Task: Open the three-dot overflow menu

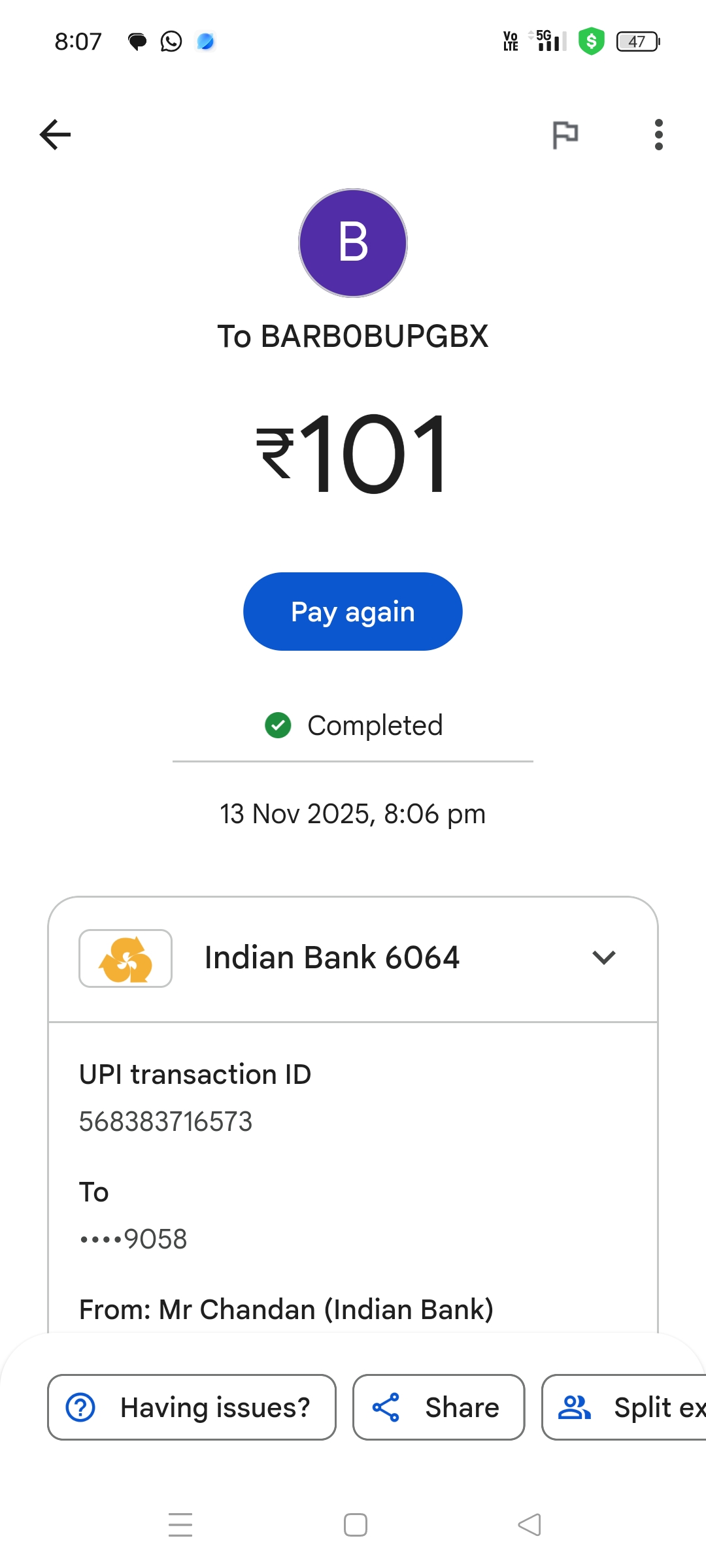Action: [658, 135]
